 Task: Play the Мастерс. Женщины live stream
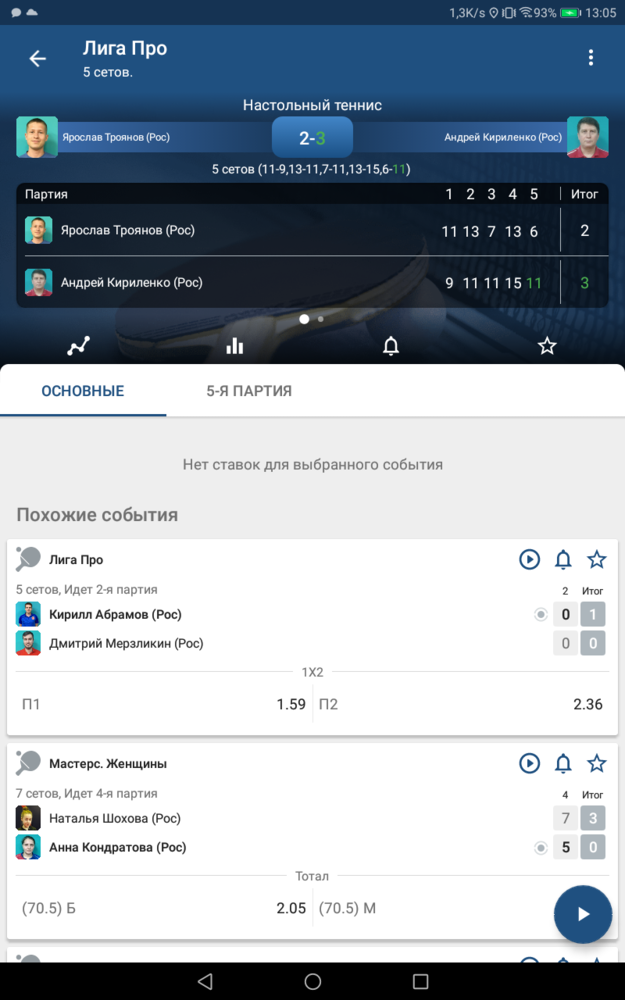[x=529, y=763]
